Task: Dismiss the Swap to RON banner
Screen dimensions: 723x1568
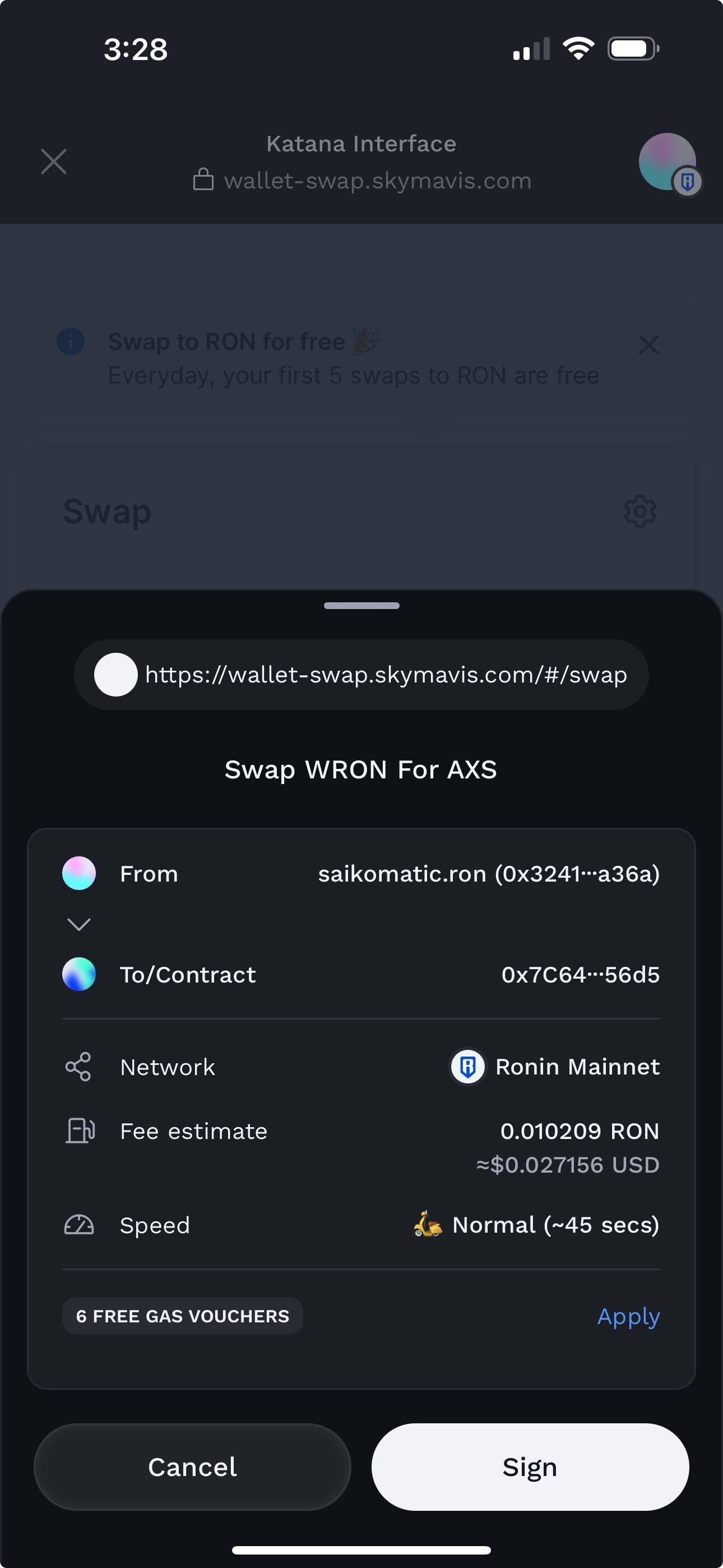Action: (x=649, y=345)
